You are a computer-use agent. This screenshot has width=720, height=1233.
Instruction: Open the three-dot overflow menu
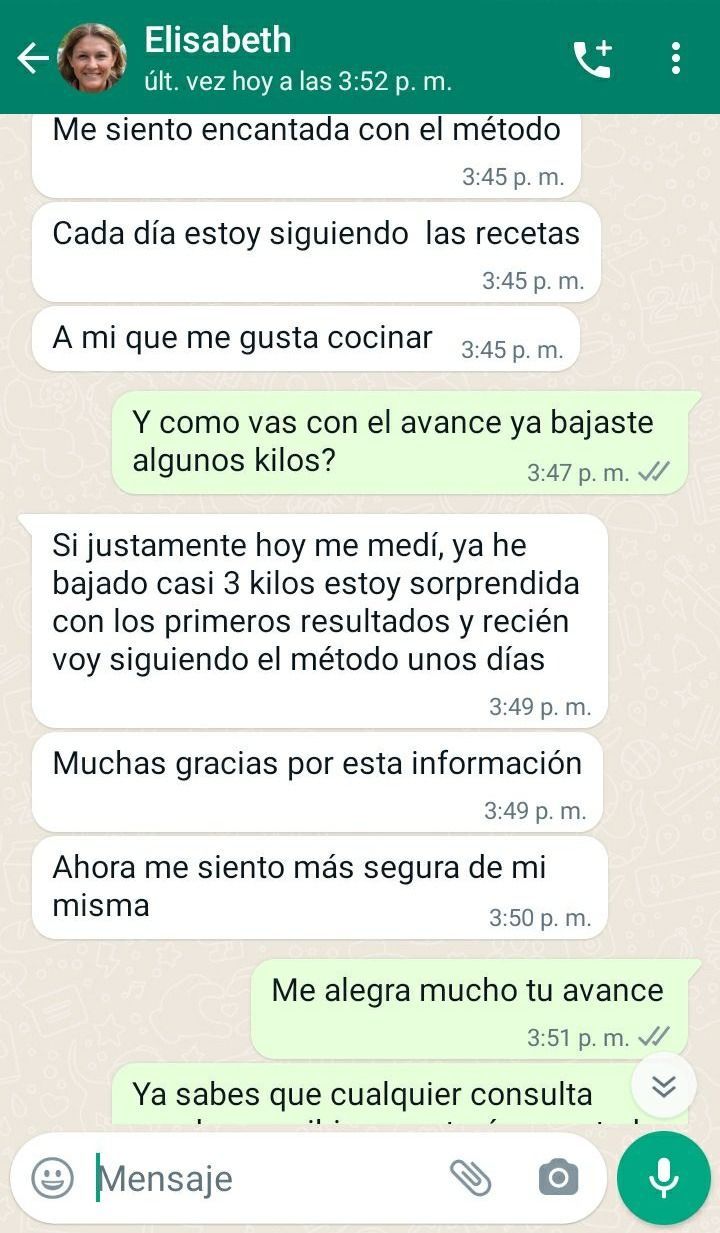[676, 58]
